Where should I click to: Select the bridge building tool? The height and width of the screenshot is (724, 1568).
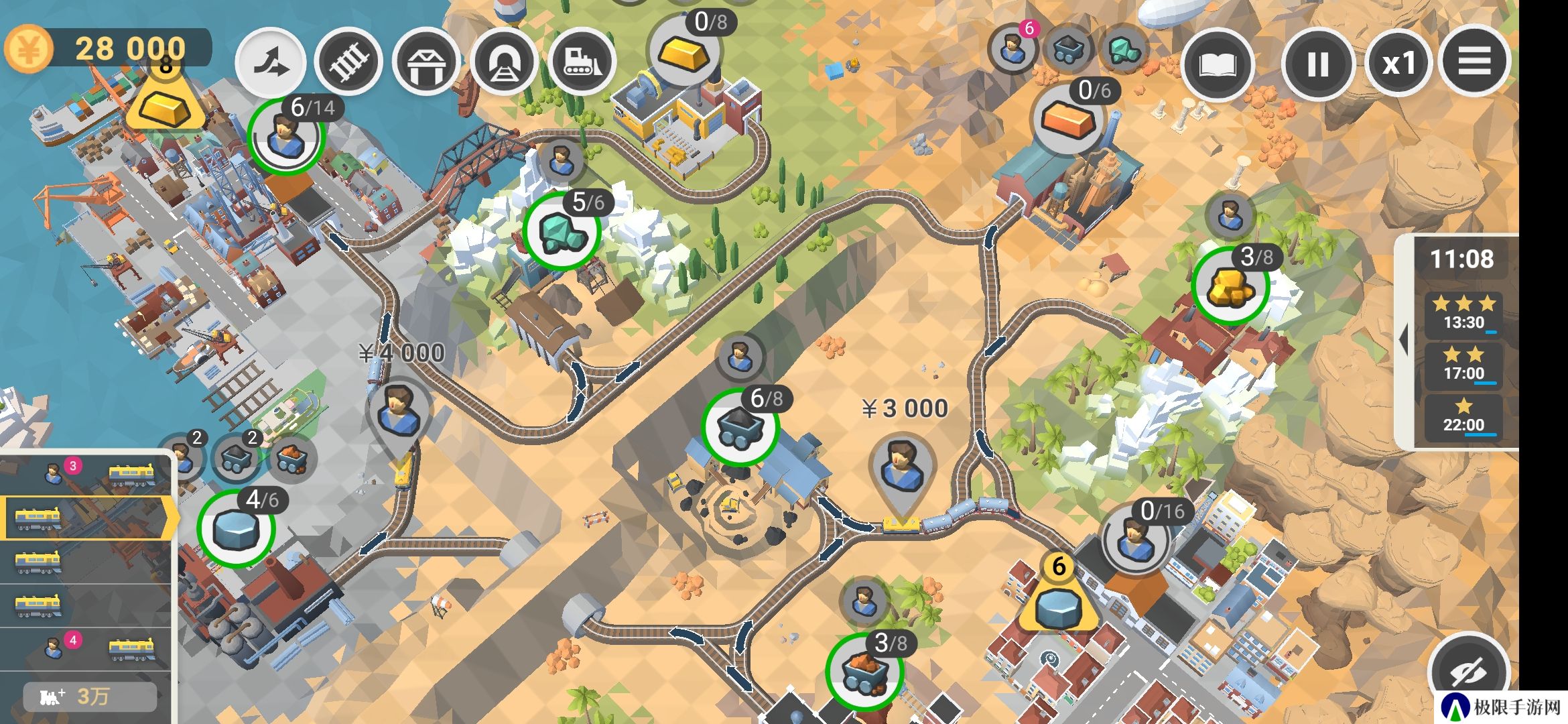426,63
